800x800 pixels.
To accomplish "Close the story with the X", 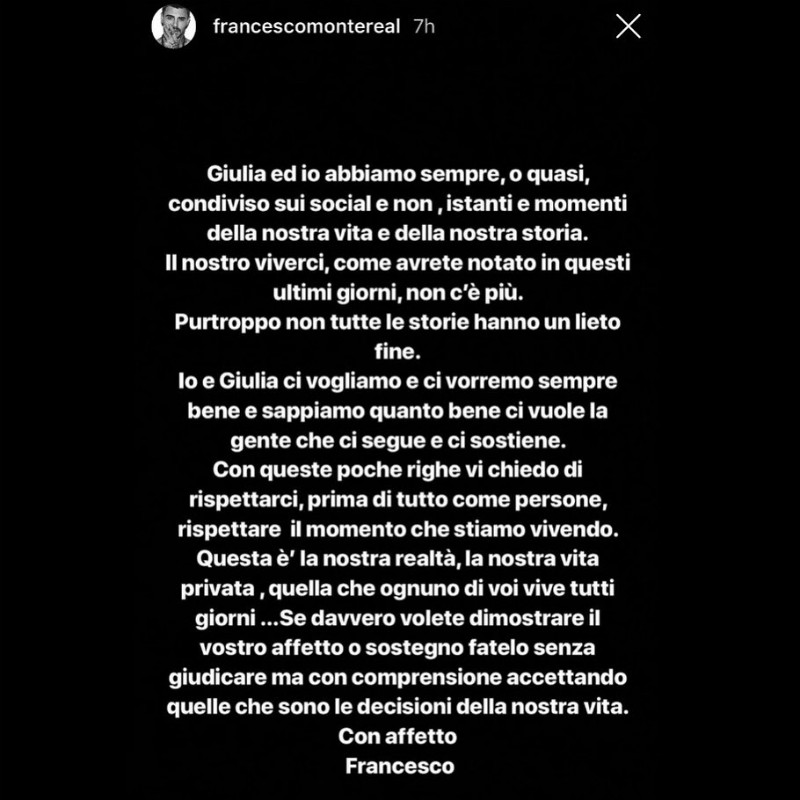I will (628, 27).
